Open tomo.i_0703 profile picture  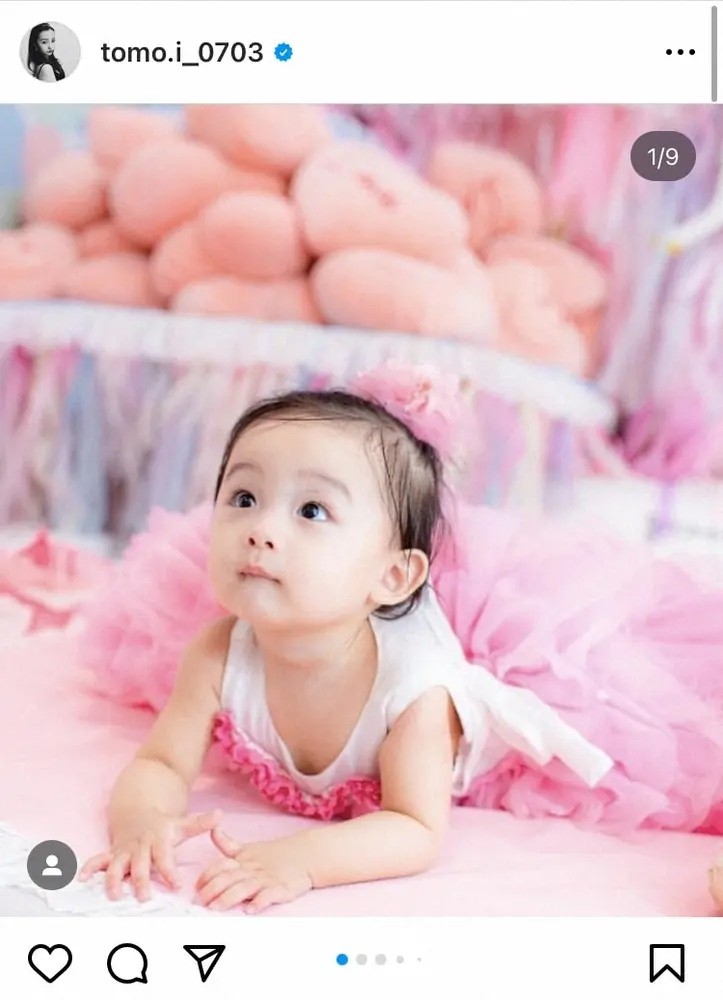click(49, 52)
